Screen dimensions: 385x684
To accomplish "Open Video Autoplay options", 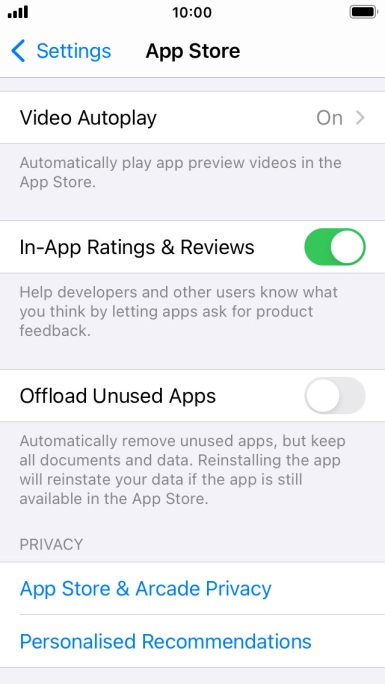I will coord(192,118).
